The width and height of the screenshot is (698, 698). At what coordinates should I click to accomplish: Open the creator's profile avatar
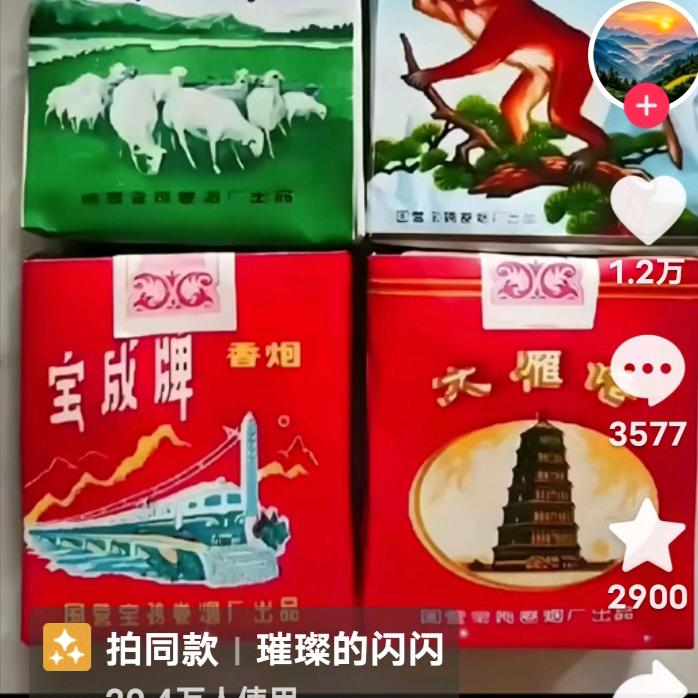(x=646, y=51)
